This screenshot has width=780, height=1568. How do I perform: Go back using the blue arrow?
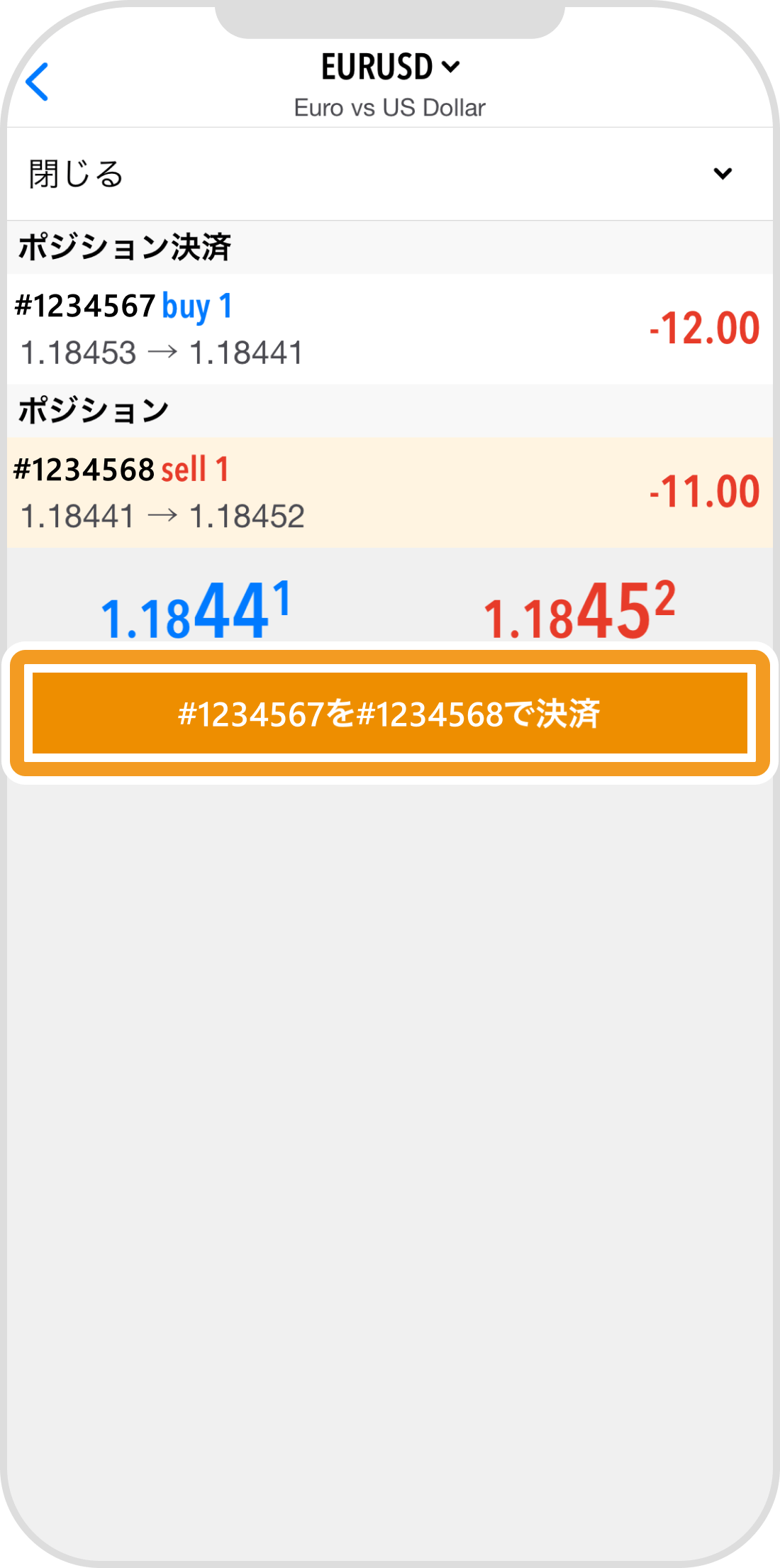coord(37,82)
